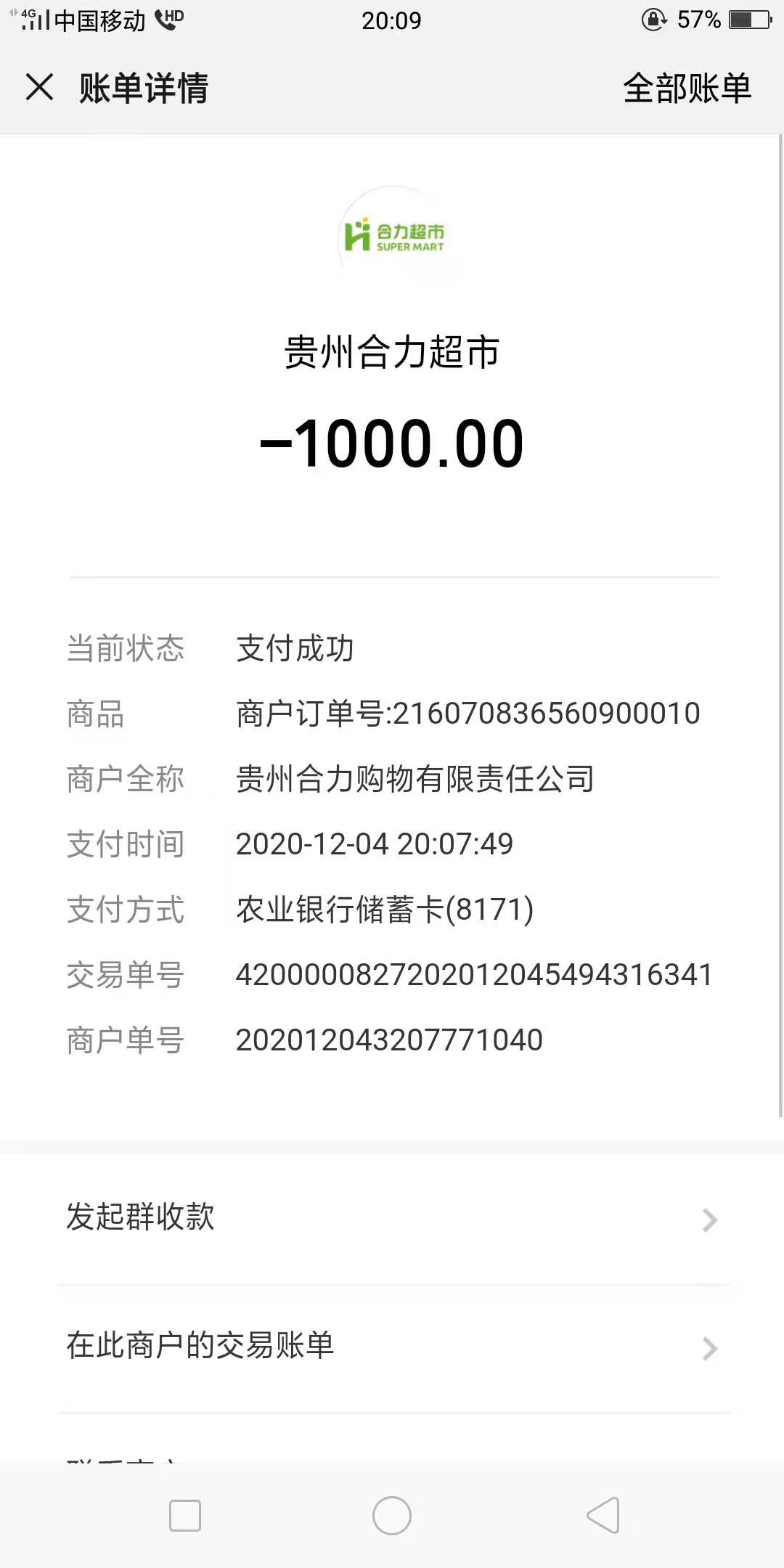Open 在此商户的交易账单 row
The image size is (784, 1568).
[392, 1347]
